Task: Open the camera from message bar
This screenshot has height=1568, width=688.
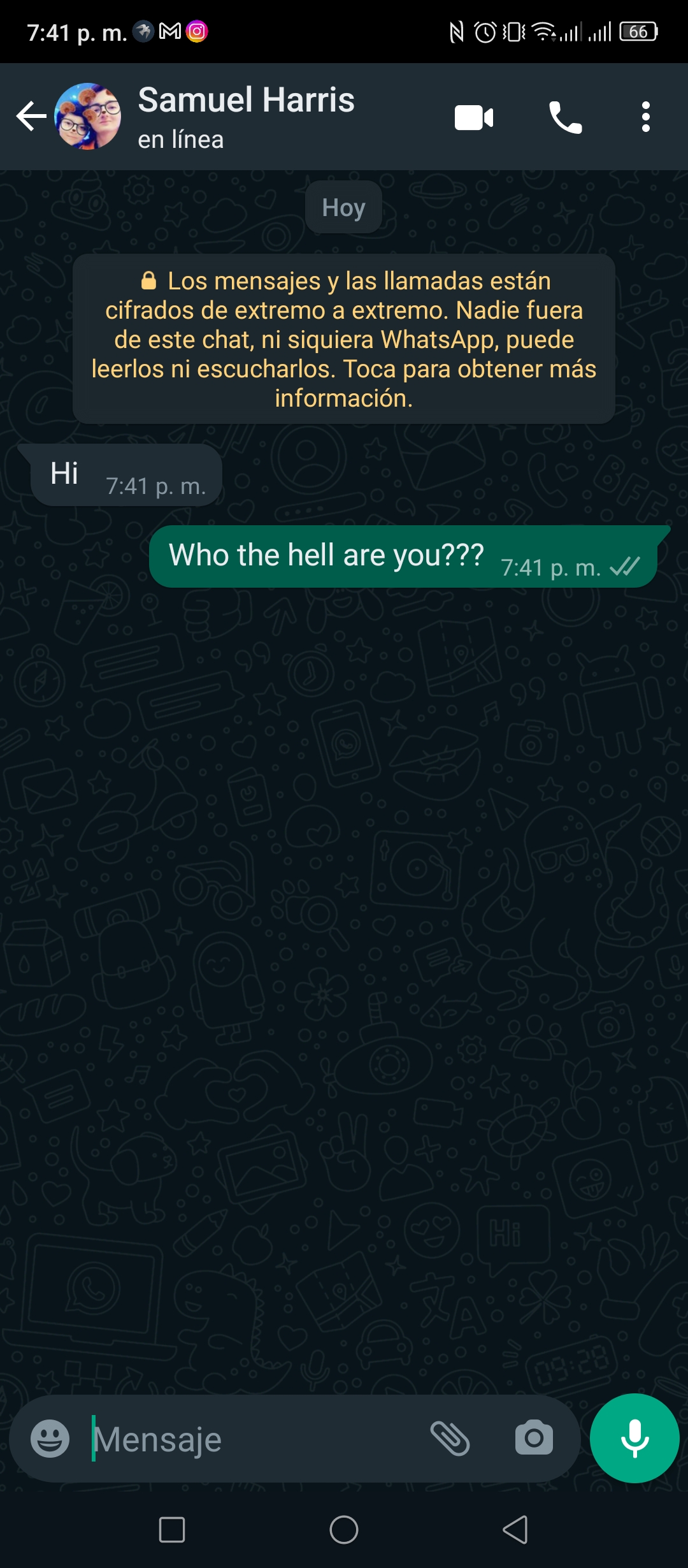Action: pyautogui.click(x=534, y=1438)
